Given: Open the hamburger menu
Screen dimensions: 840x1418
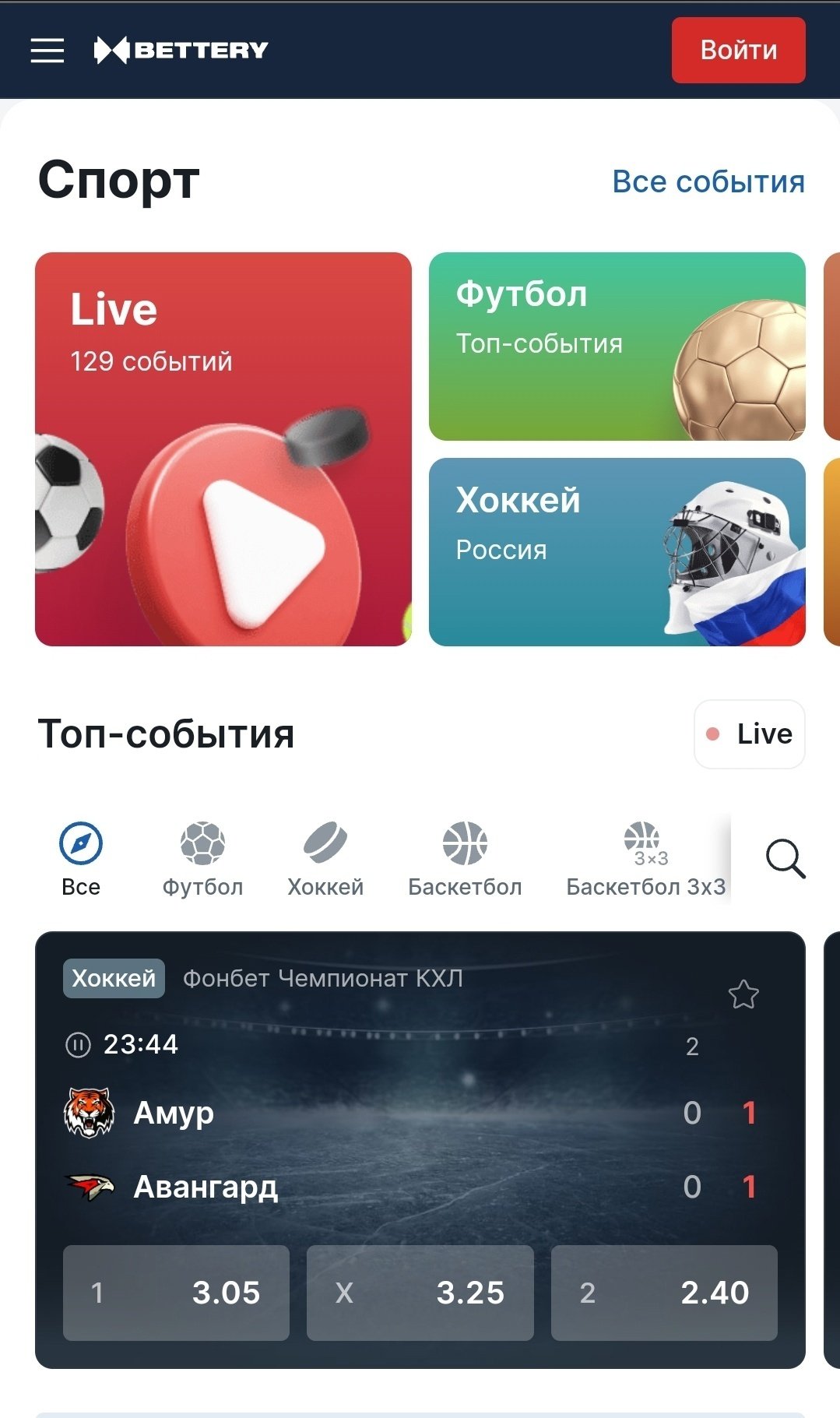Looking at the screenshot, I should pyautogui.click(x=47, y=51).
